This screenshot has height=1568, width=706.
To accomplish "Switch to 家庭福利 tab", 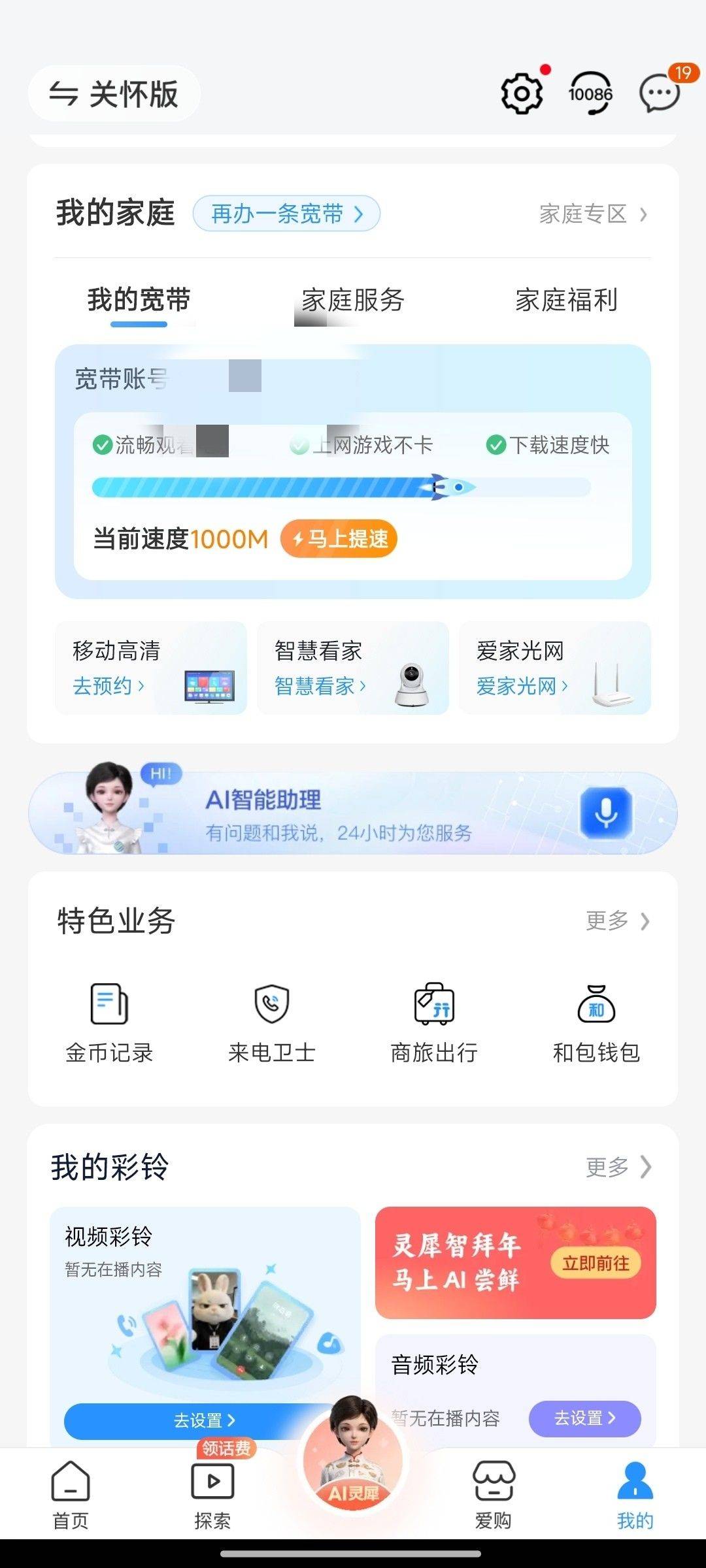I will click(x=566, y=301).
